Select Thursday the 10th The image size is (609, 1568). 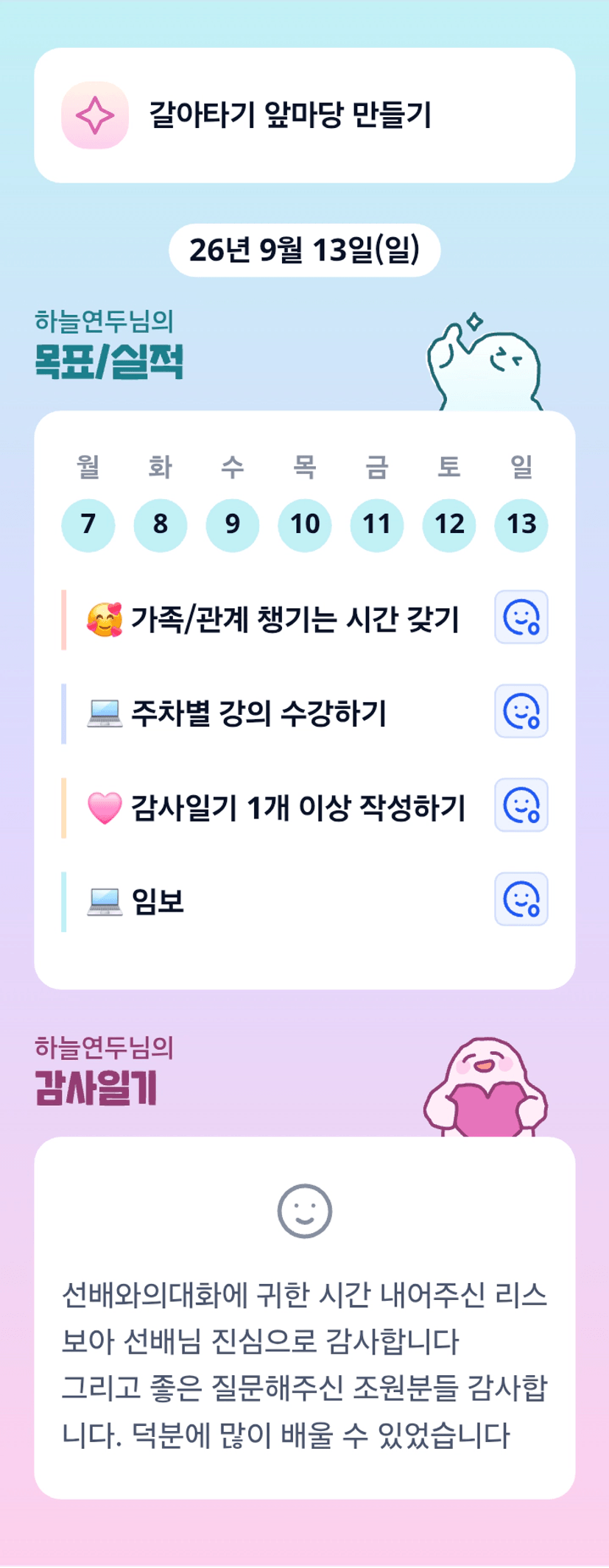305,525
